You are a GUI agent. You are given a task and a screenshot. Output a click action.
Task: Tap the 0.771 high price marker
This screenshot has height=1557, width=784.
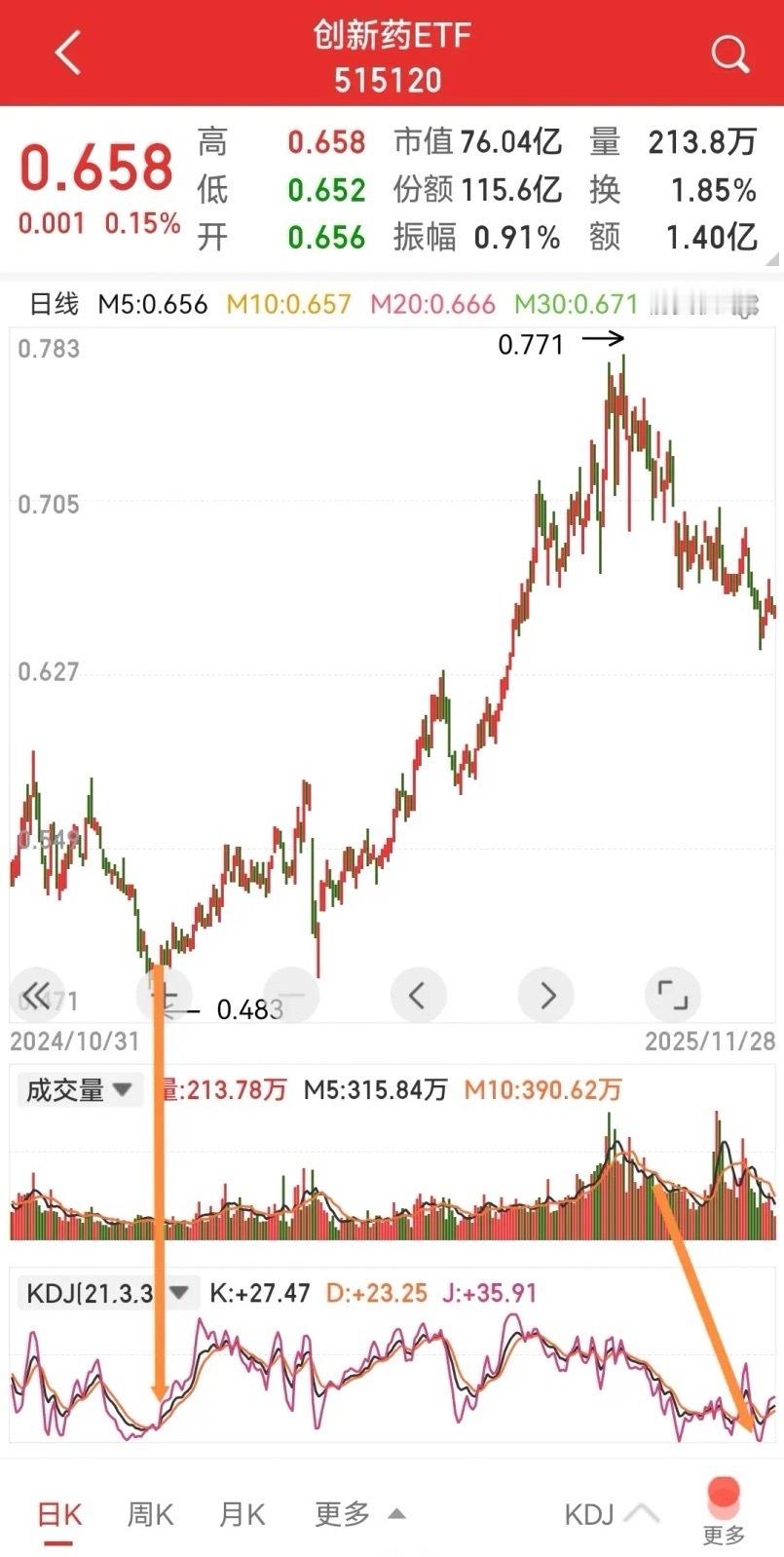point(532,344)
